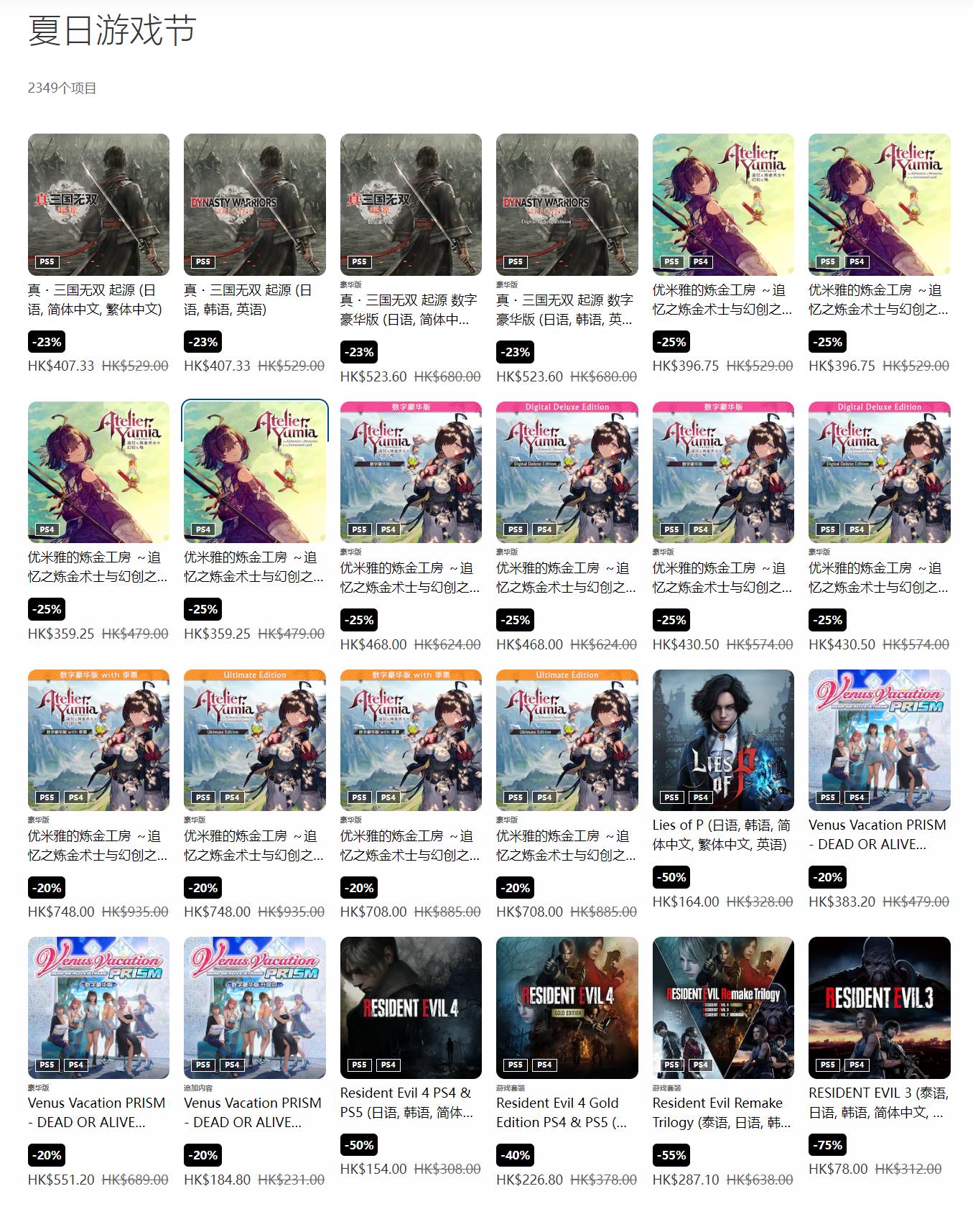This screenshot has width=973, height=1232.
Task: Select the Resident Evil Remake Trilogy bundle
Action: tap(723, 1007)
